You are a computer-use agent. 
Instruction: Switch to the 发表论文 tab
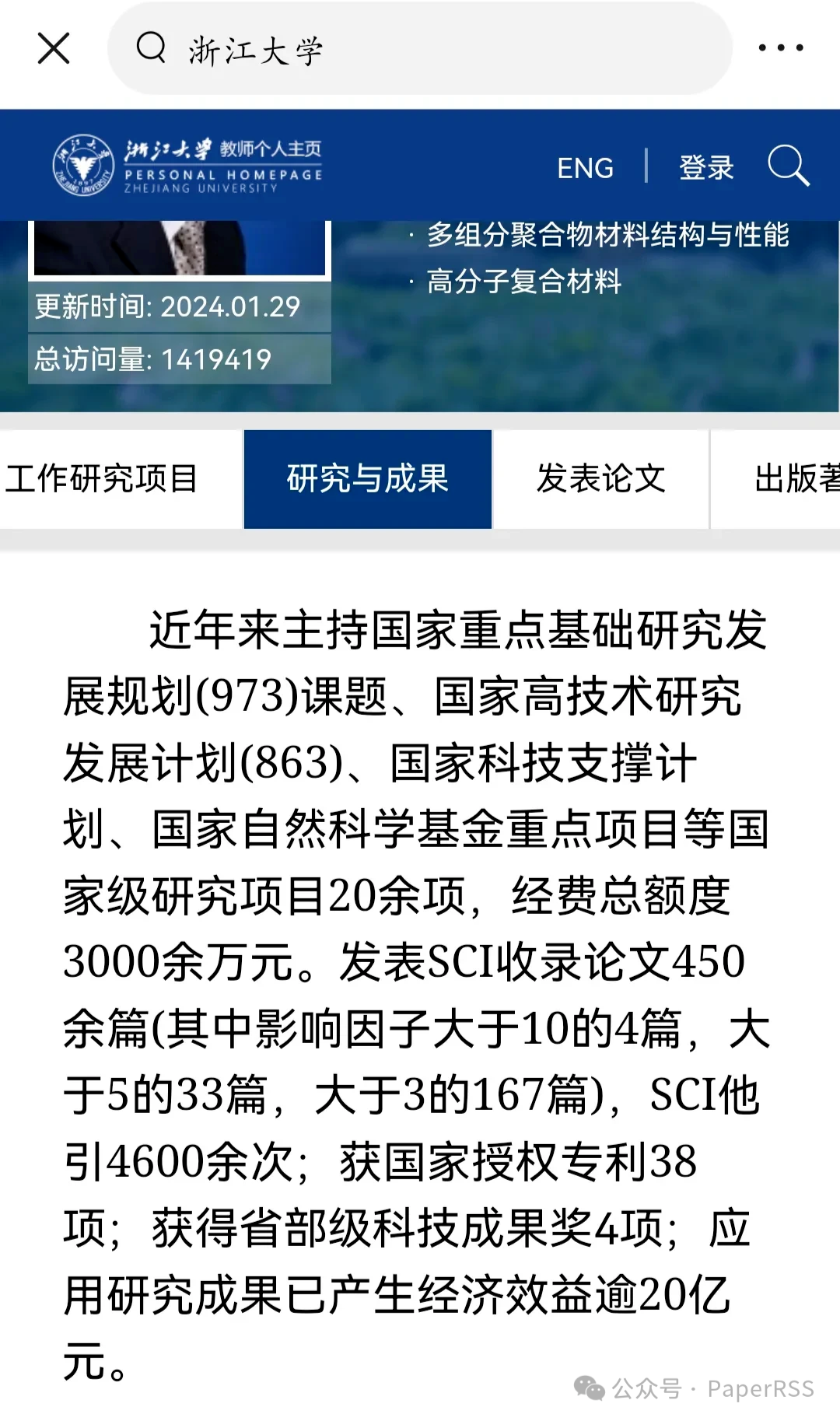pos(600,478)
